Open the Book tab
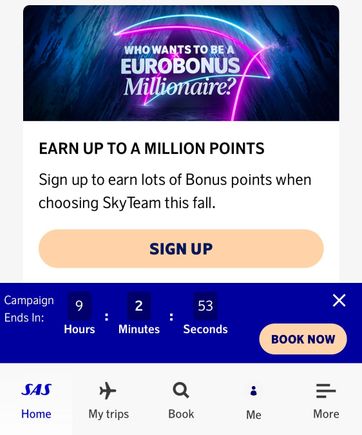 coord(181,400)
